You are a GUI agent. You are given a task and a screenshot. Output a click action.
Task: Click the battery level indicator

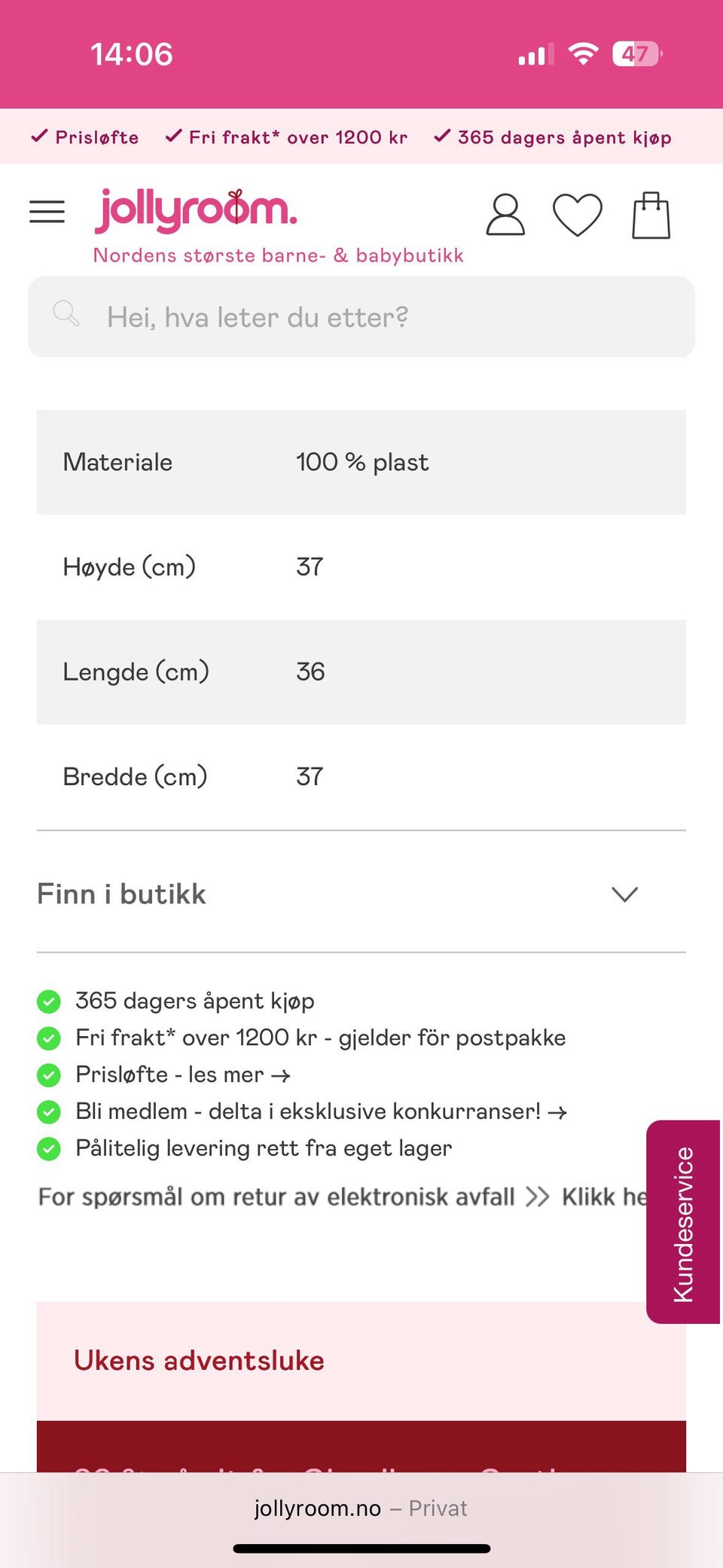click(x=636, y=53)
